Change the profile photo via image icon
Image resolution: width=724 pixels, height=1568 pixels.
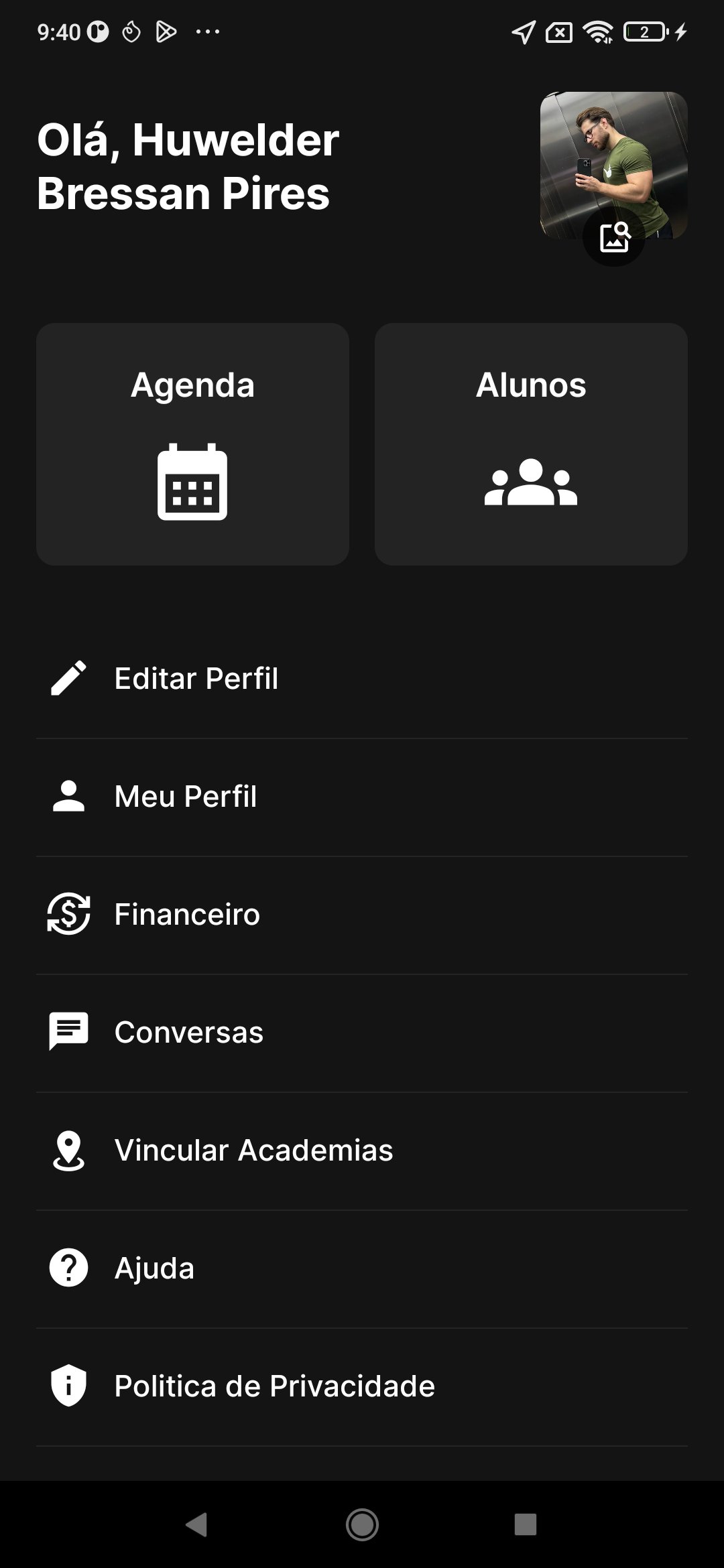[614, 237]
